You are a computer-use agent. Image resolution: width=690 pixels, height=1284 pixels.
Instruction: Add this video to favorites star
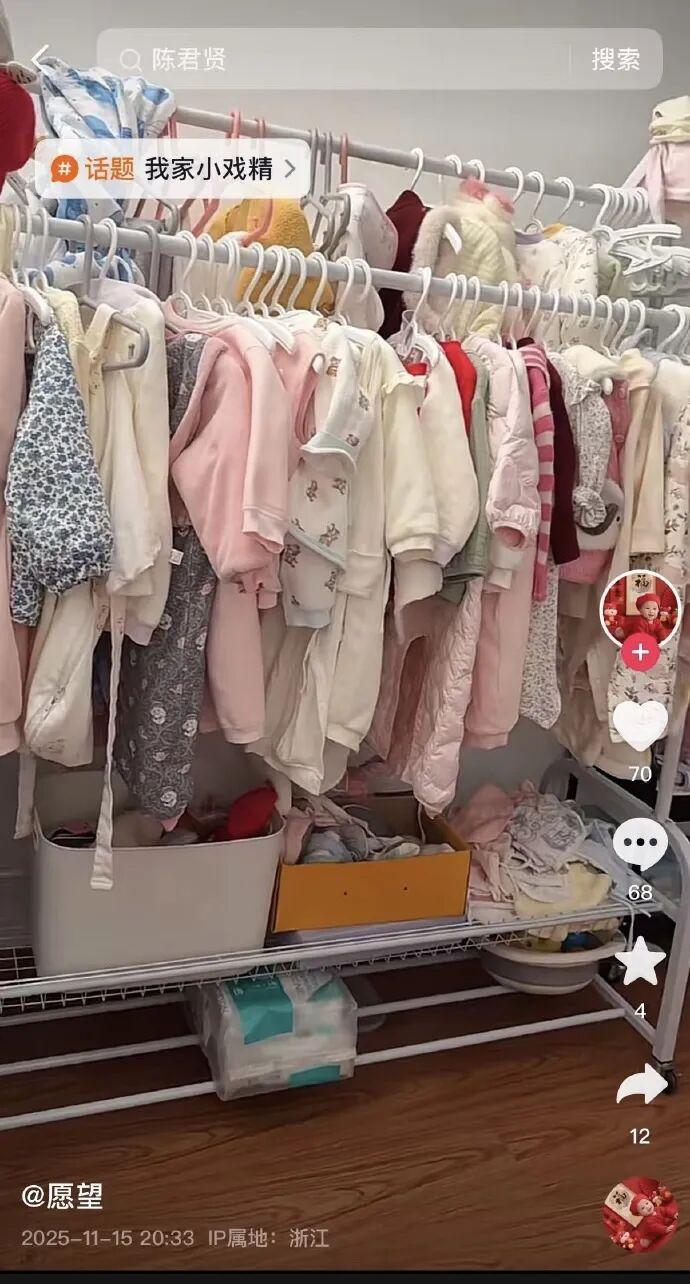pos(640,962)
